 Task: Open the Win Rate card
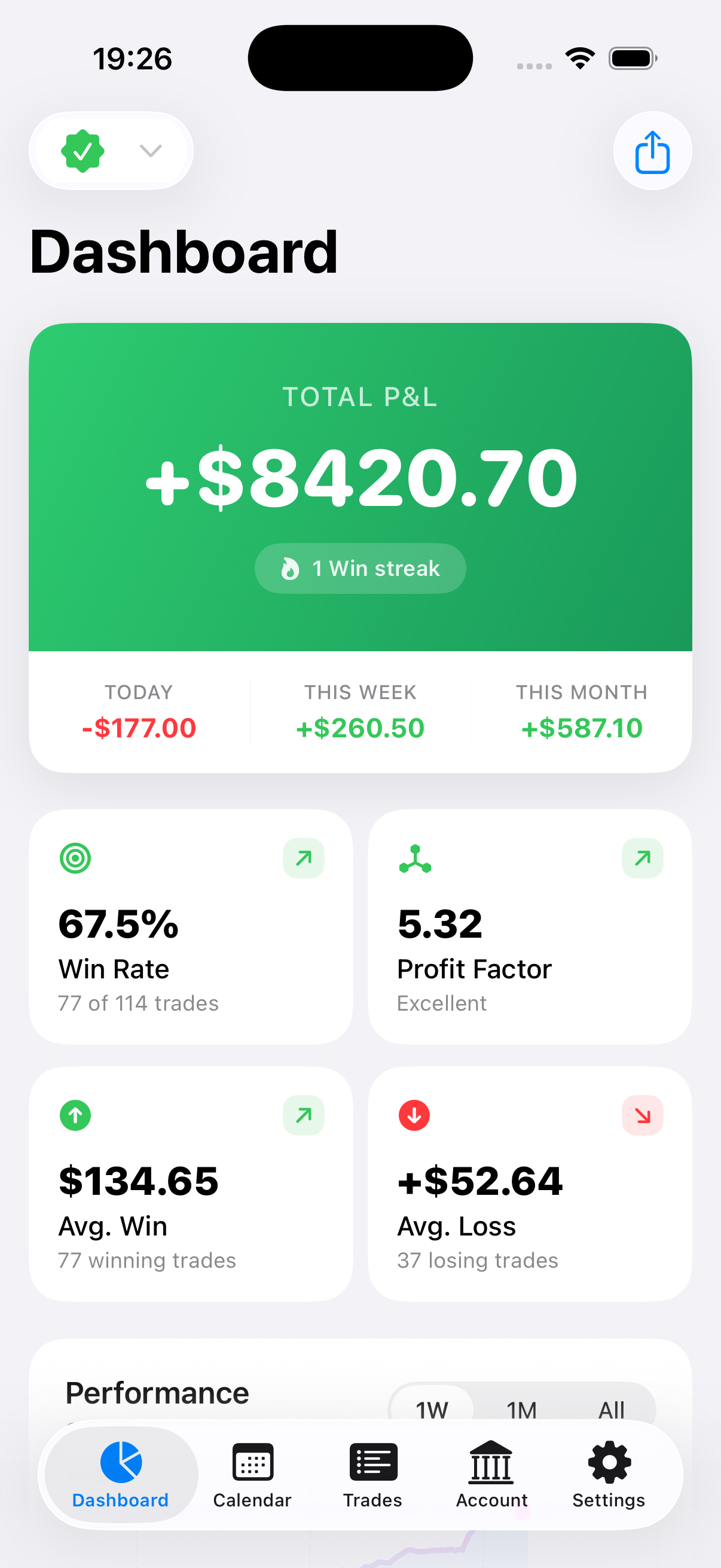191,926
